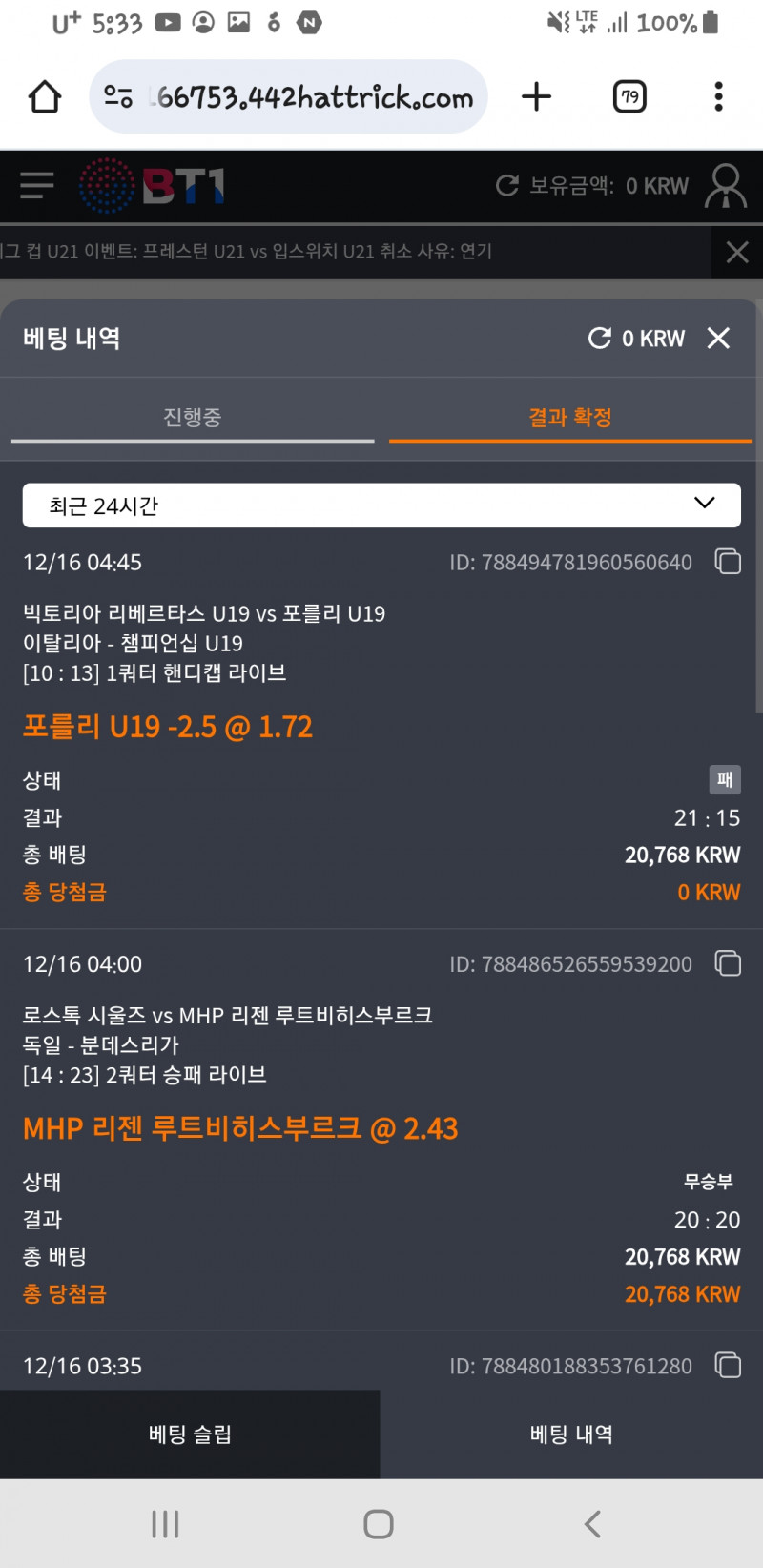This screenshot has height=1568, width=763.
Task: Select the 결과 확정 tab
Action: 569,418
